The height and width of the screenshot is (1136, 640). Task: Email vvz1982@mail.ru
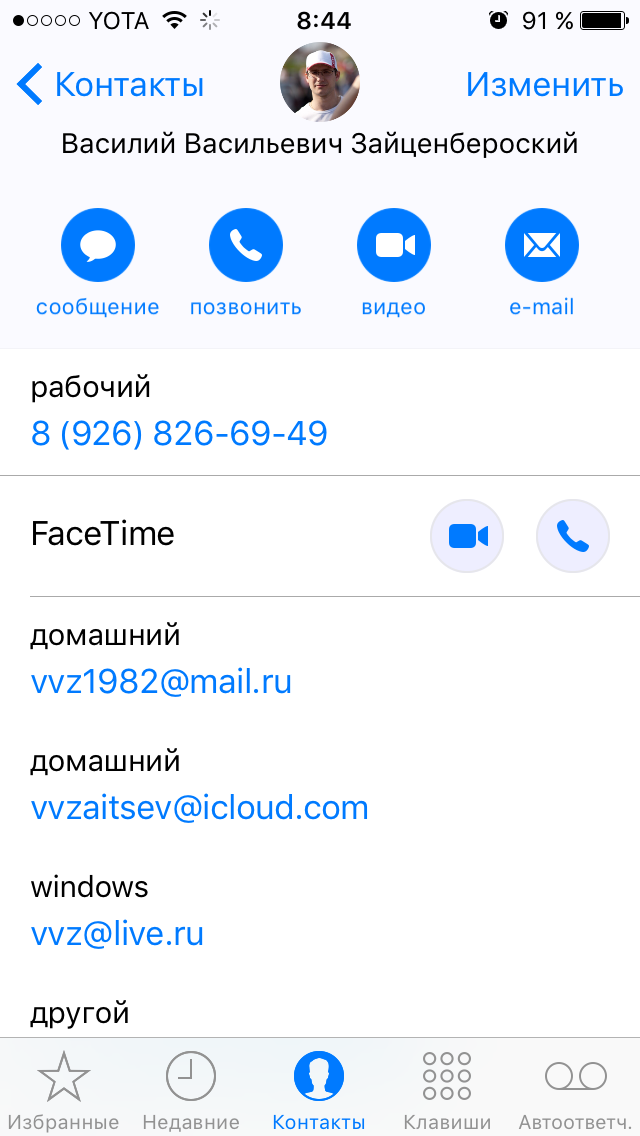pos(162,682)
